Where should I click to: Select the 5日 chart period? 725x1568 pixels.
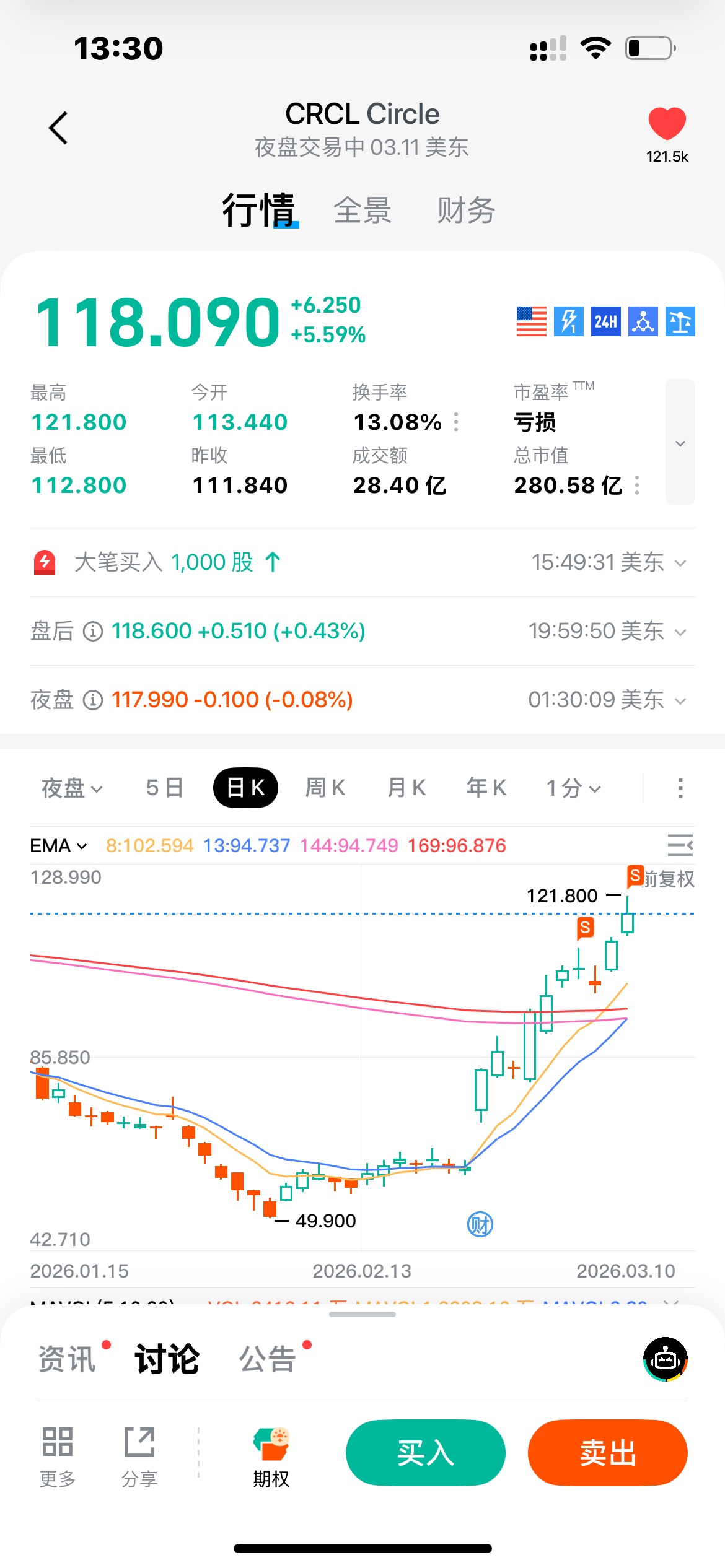tap(164, 788)
